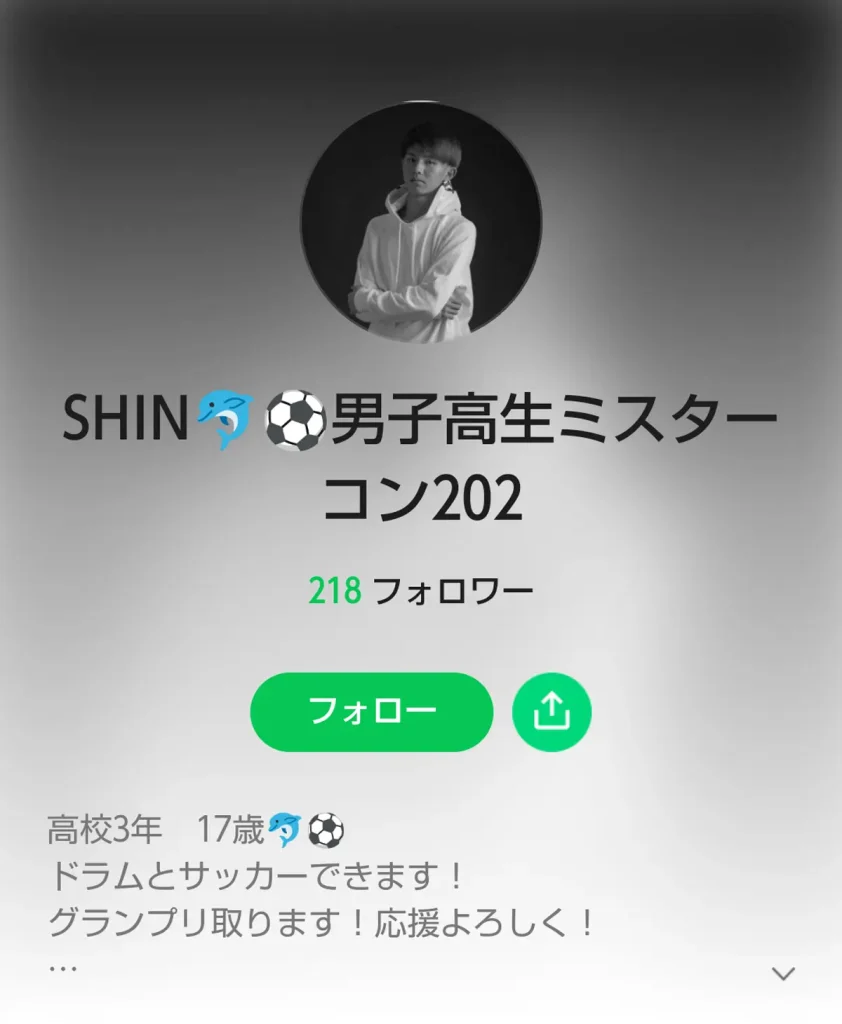This screenshot has height=1024, width=842.
Task: Tap the green フォロー button
Action: [x=371, y=712]
